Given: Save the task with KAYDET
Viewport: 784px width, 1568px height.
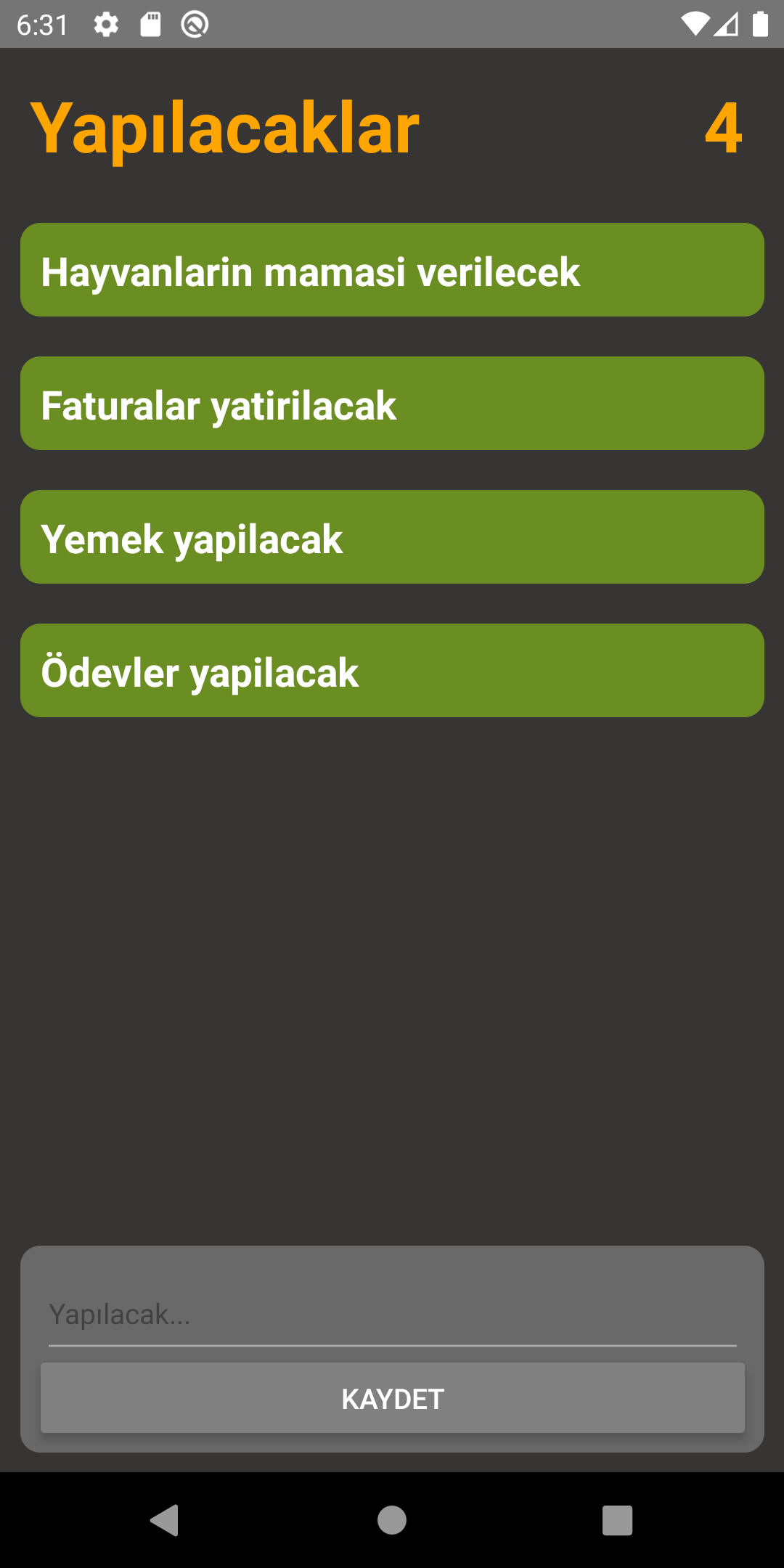Looking at the screenshot, I should click(392, 1398).
